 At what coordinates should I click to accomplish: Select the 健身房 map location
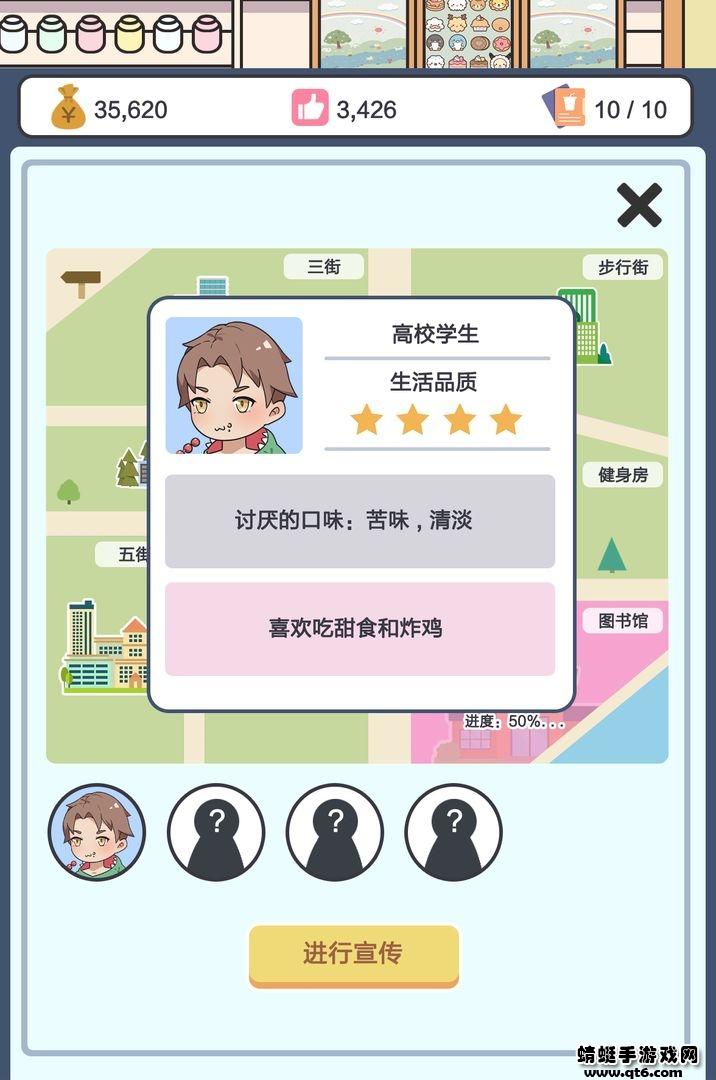pyautogui.click(x=623, y=474)
